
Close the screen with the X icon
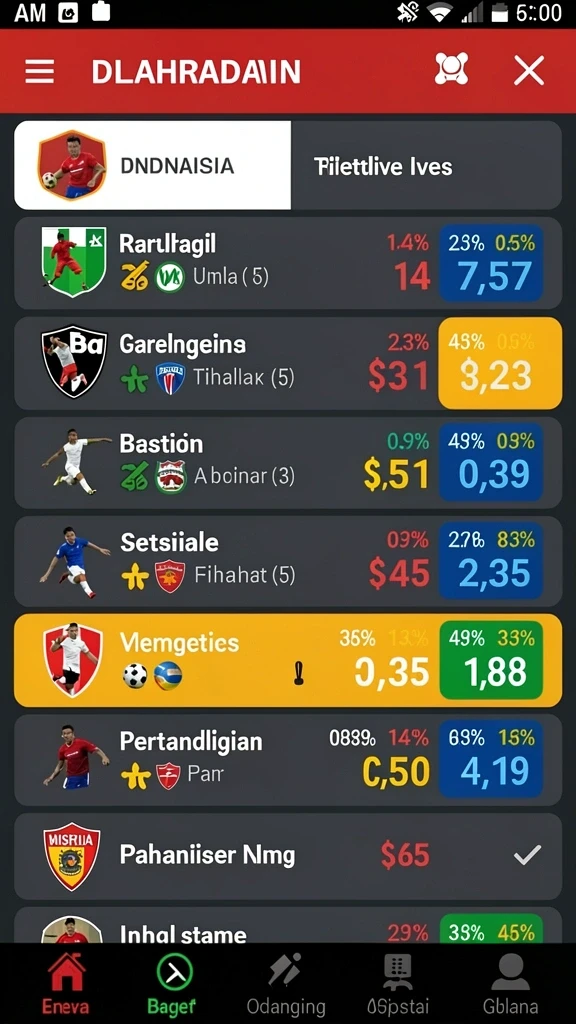(528, 71)
